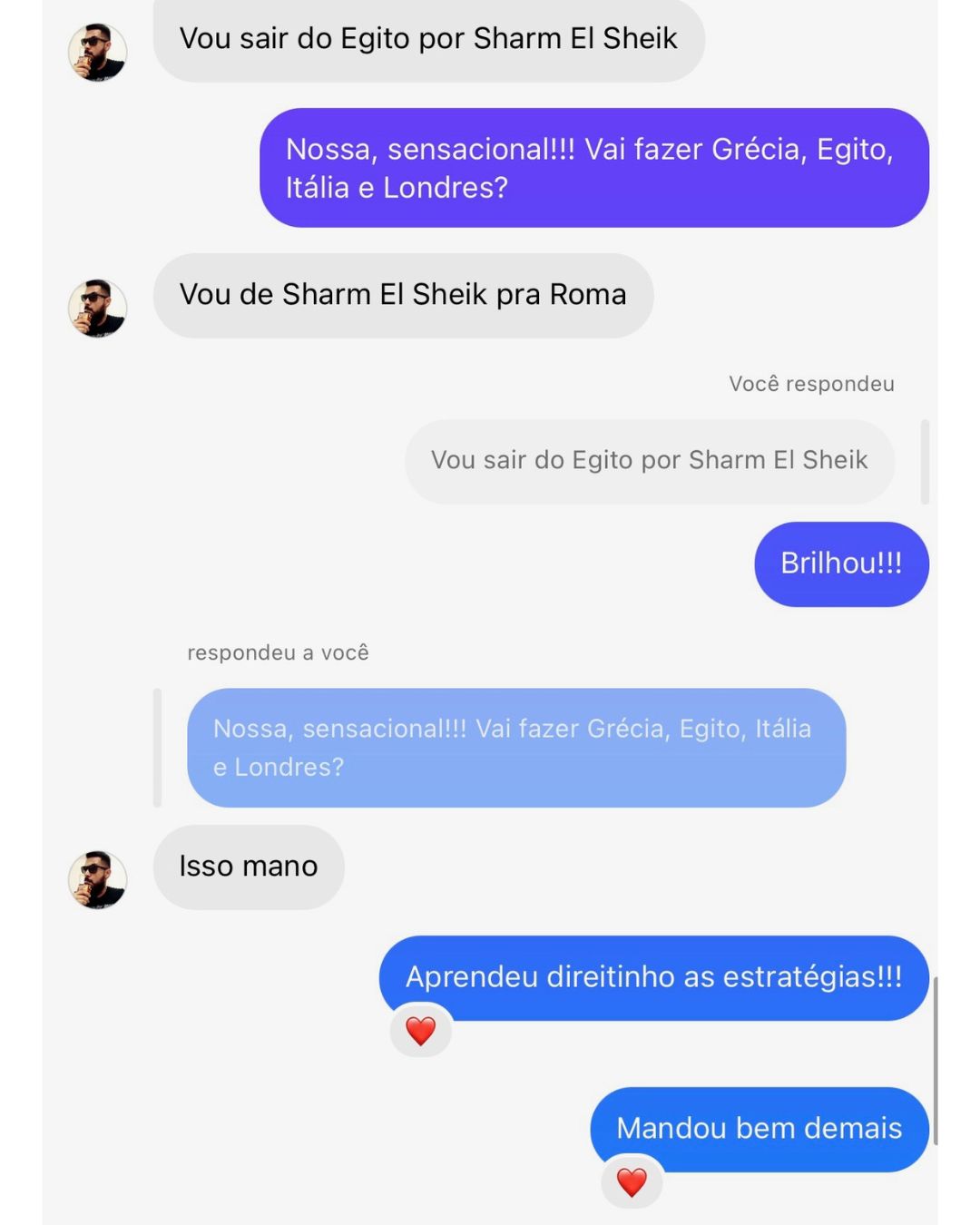Jump to the quoted "Vou sair do Egito por Sharm El Sheik" reply

[x=649, y=460]
